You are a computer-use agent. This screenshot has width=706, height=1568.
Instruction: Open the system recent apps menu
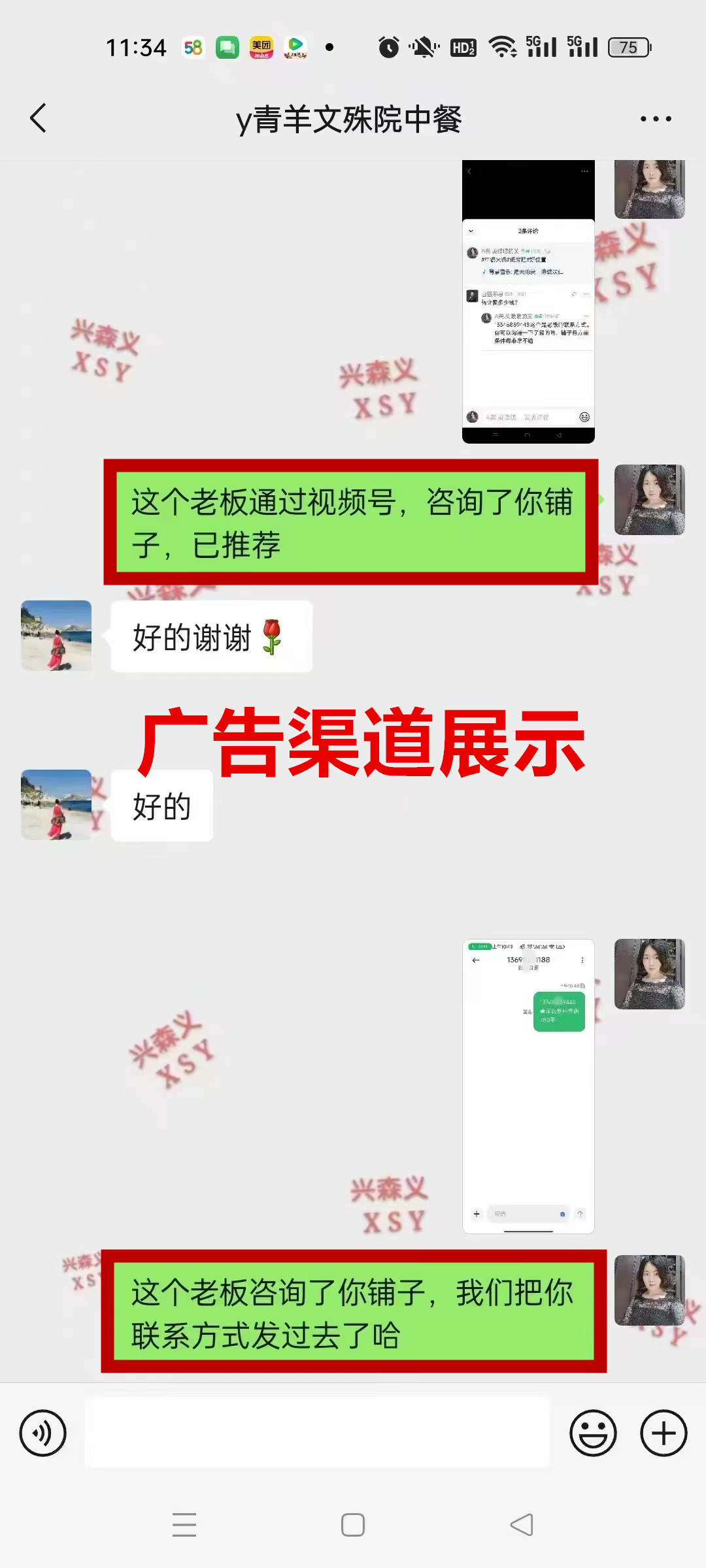[184, 1525]
